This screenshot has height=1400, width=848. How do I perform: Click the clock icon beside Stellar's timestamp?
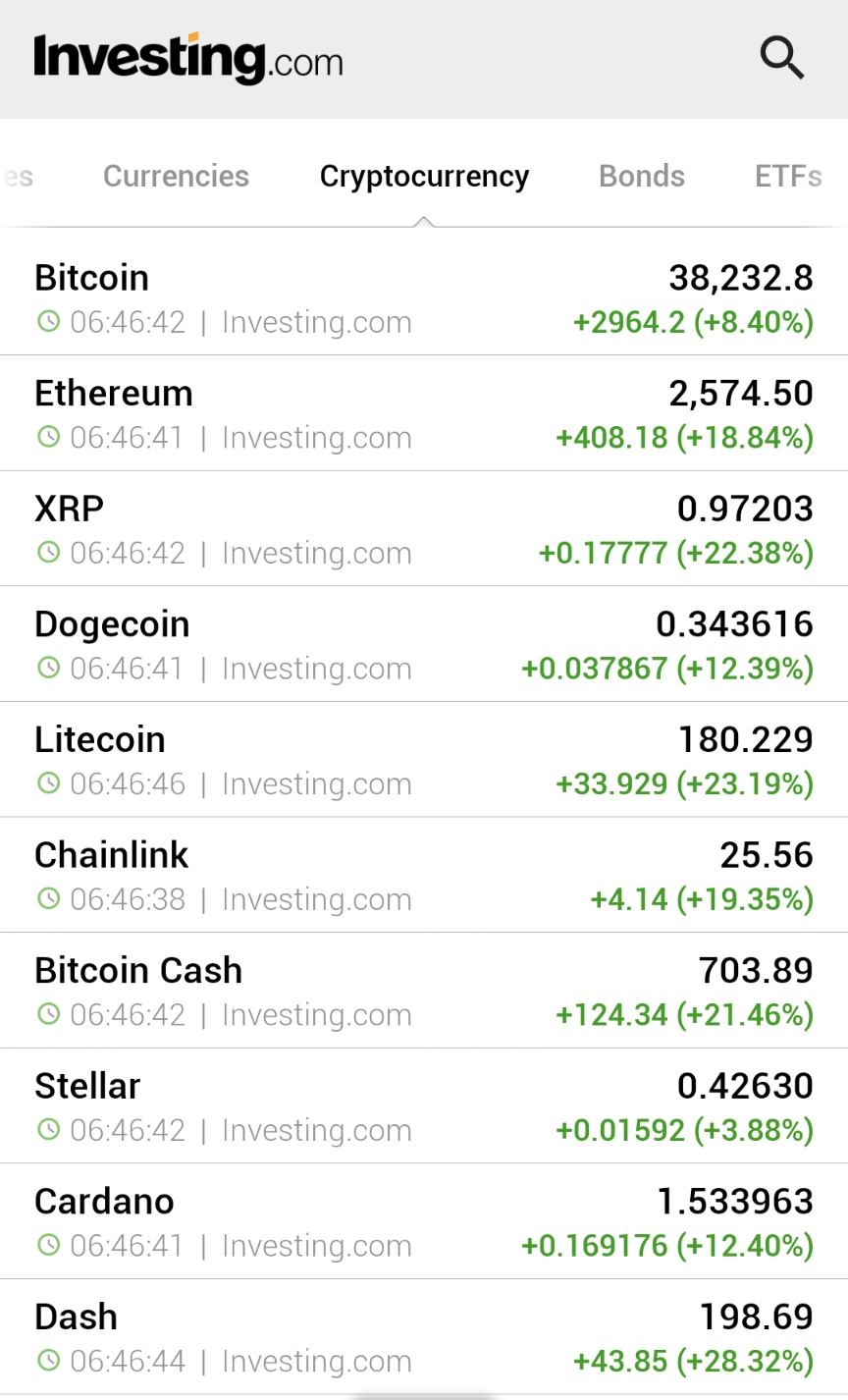[47, 1130]
